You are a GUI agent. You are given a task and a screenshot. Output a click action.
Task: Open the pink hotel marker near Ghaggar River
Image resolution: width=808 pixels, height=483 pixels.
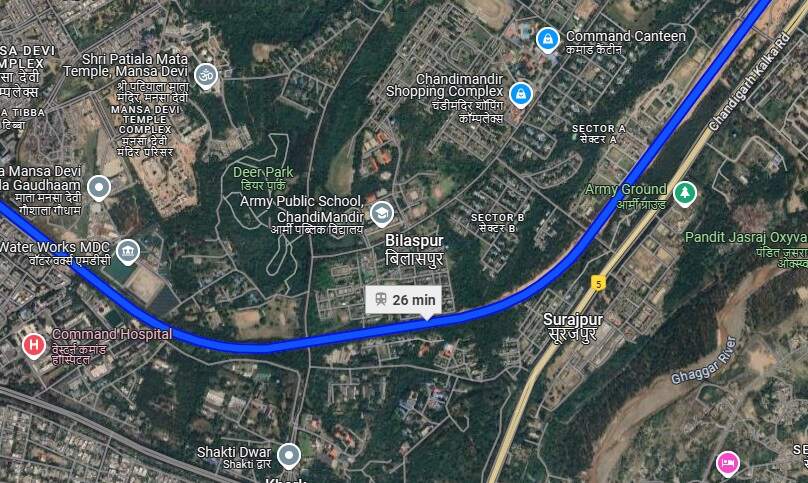click(727, 463)
